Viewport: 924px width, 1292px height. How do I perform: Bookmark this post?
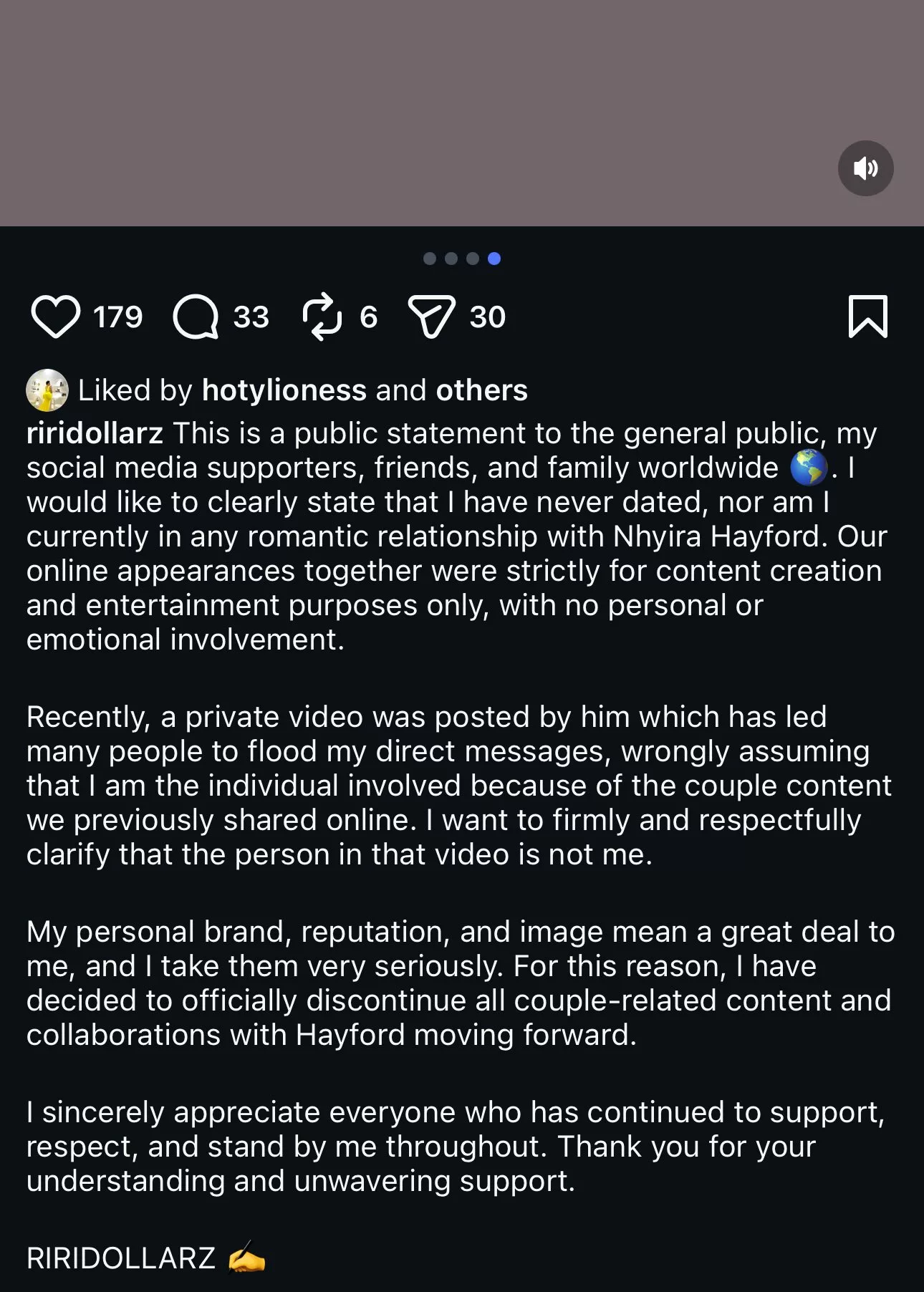point(867,317)
